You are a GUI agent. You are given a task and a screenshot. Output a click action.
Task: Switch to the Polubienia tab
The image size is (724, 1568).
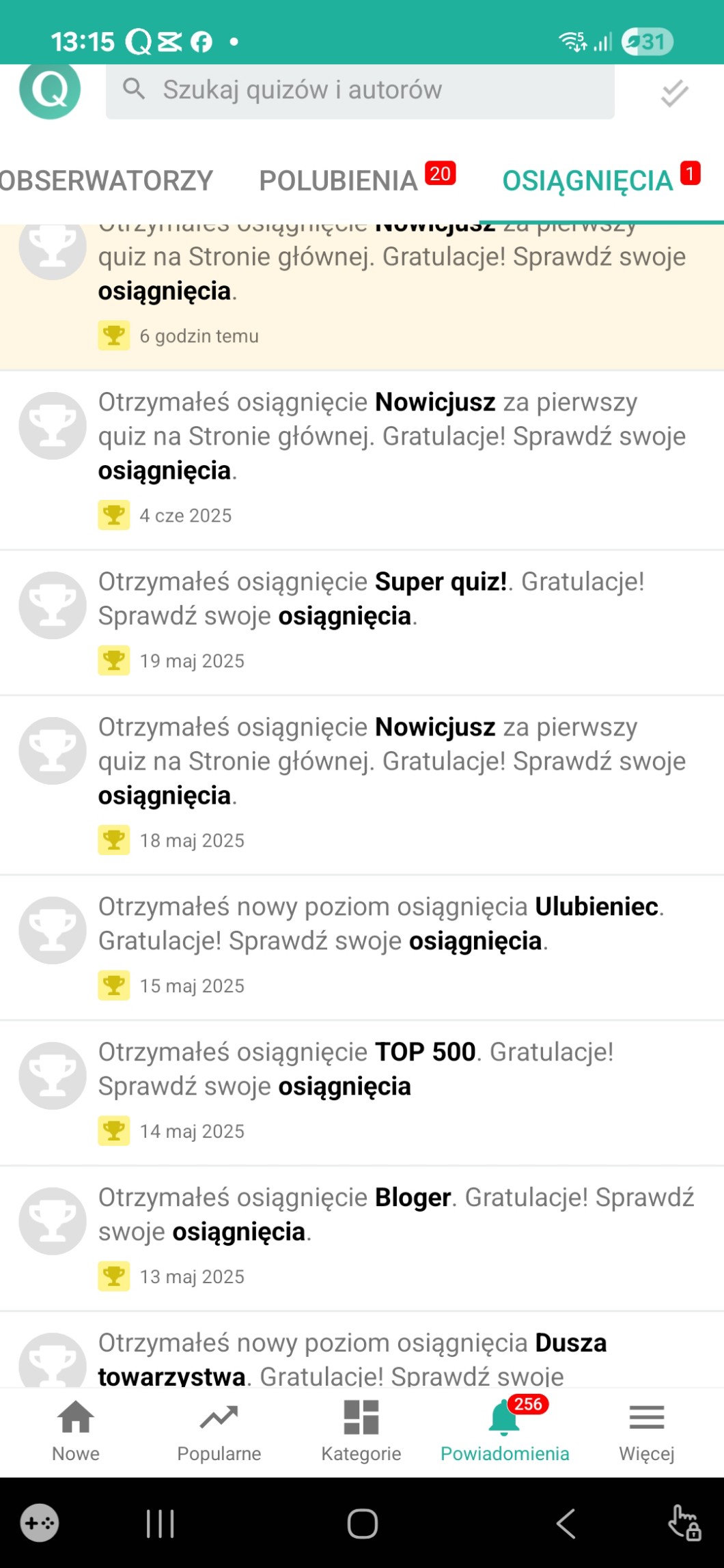click(x=339, y=181)
